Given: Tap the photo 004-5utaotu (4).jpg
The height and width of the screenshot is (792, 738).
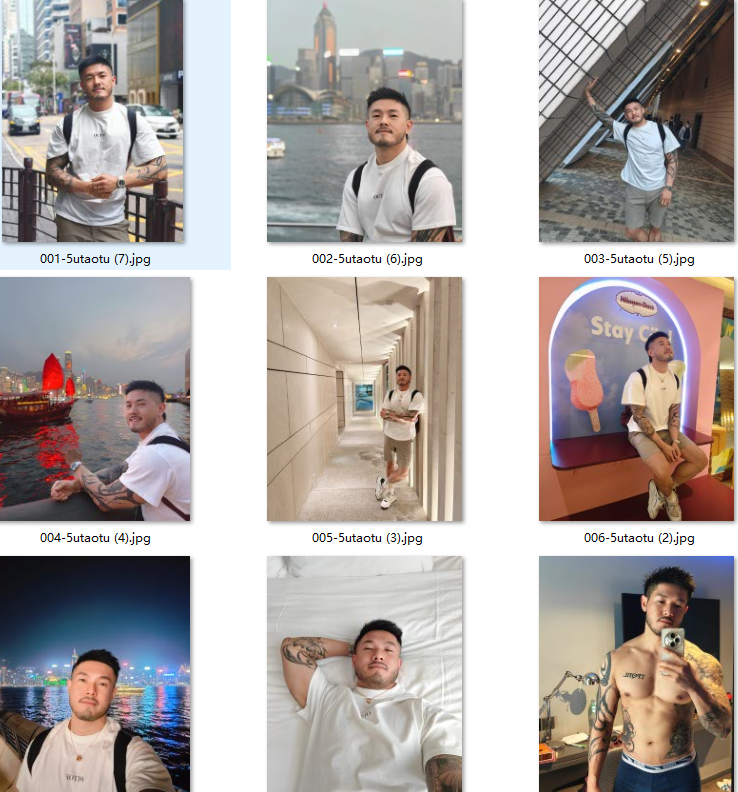Looking at the screenshot, I should (x=95, y=399).
